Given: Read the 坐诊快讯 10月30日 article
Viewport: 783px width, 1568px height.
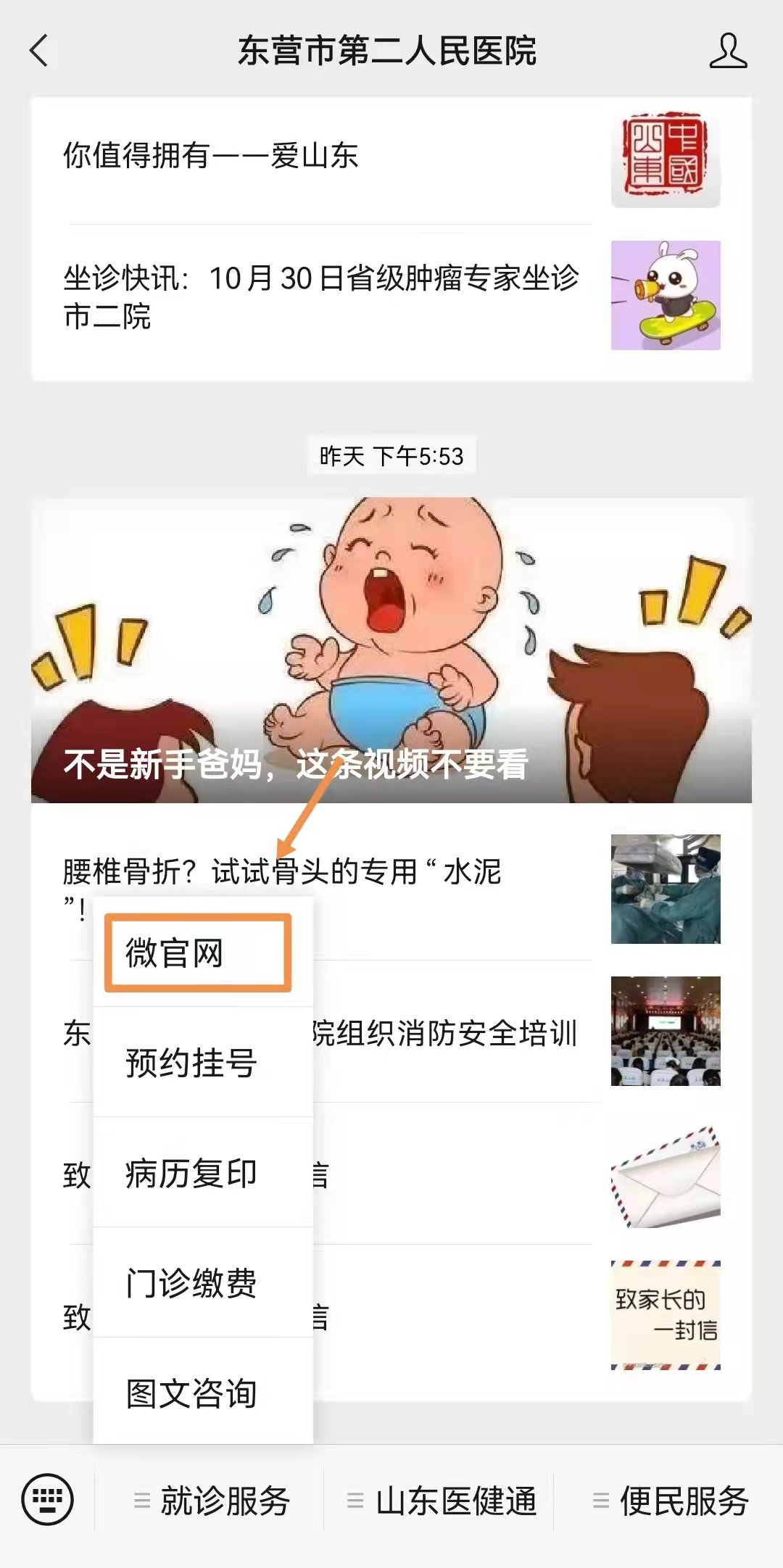Looking at the screenshot, I should 319,296.
